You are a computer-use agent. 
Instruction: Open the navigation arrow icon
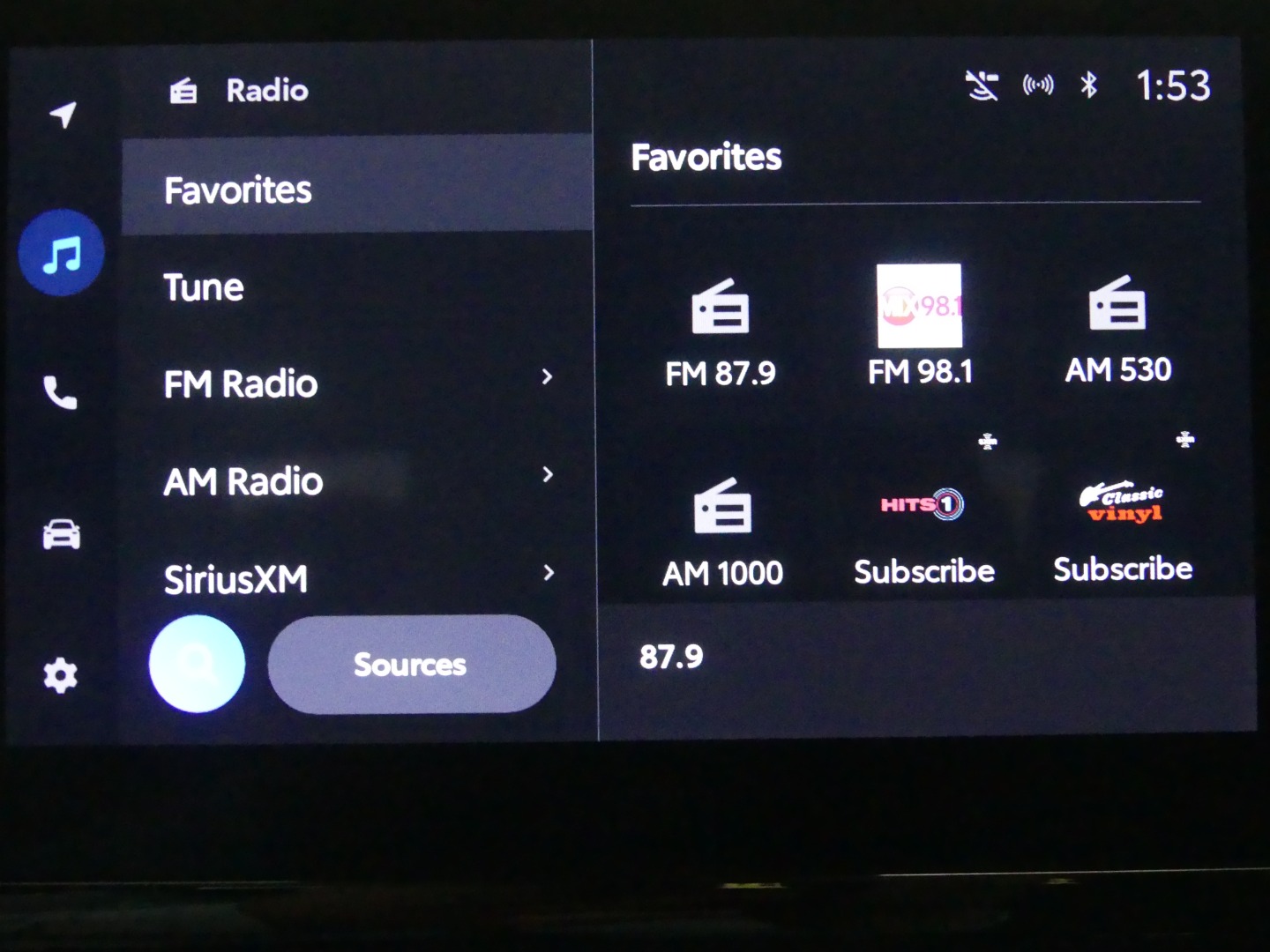click(63, 114)
